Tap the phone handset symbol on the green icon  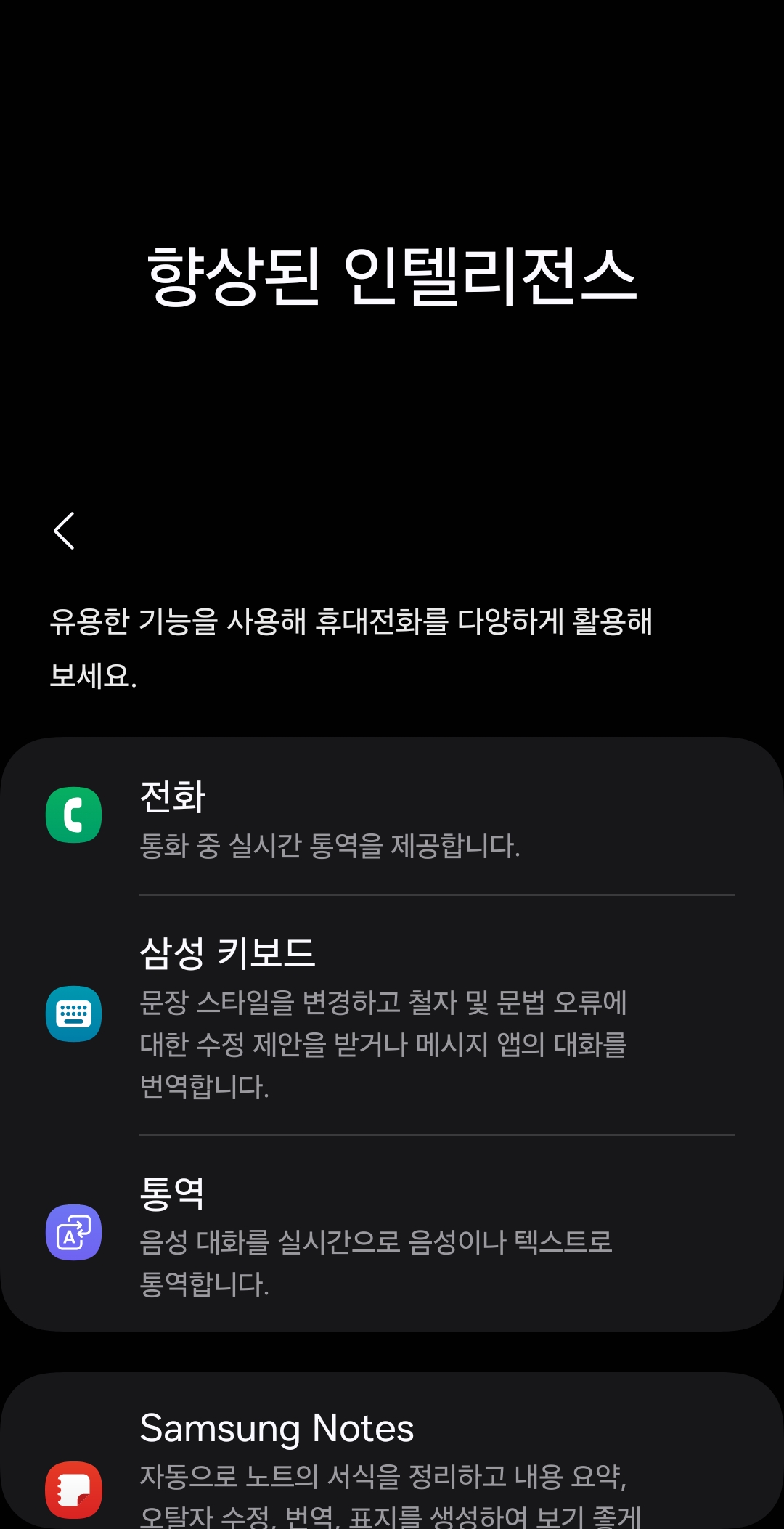click(73, 815)
